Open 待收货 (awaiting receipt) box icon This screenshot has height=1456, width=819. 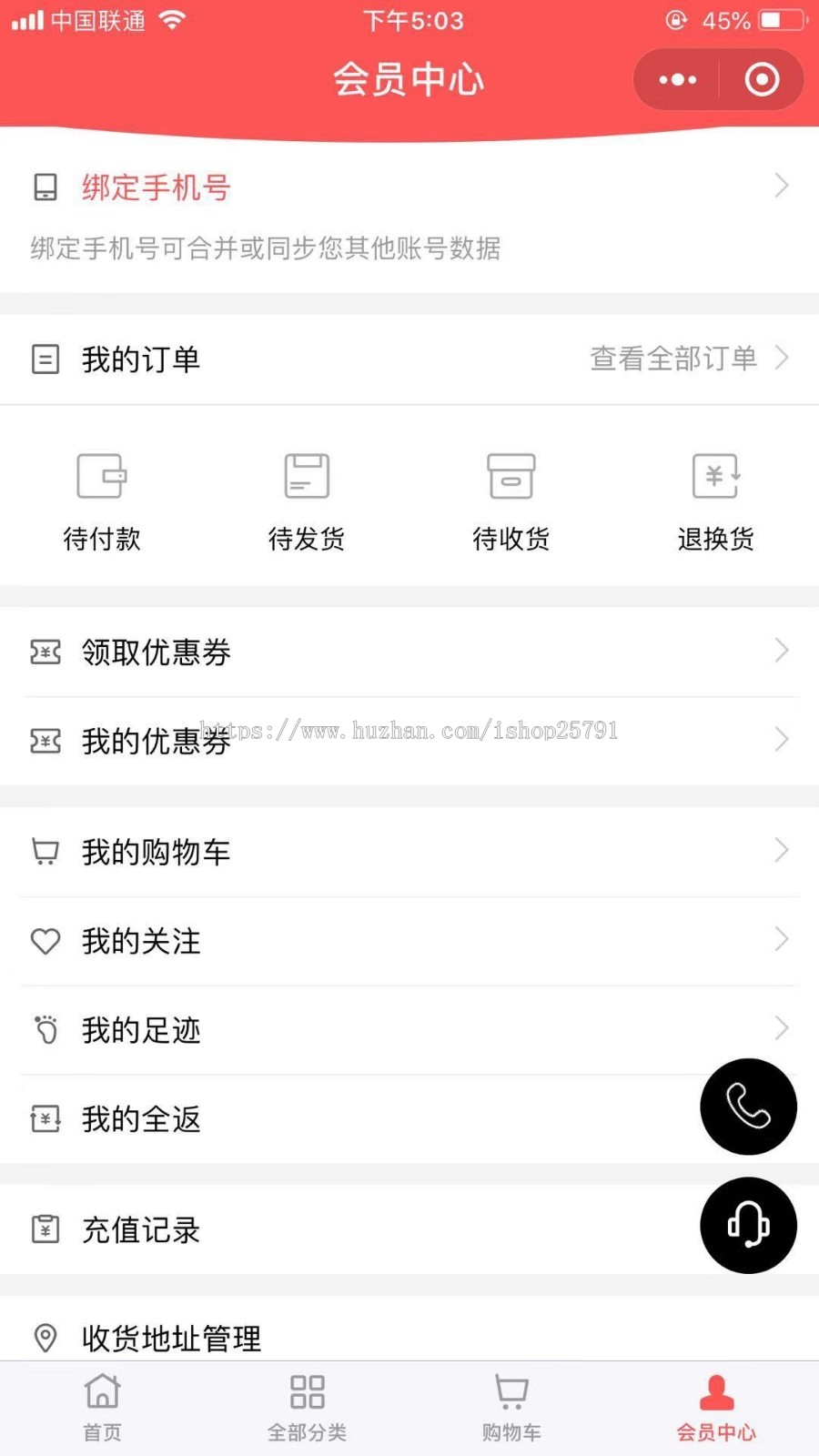coord(511,476)
